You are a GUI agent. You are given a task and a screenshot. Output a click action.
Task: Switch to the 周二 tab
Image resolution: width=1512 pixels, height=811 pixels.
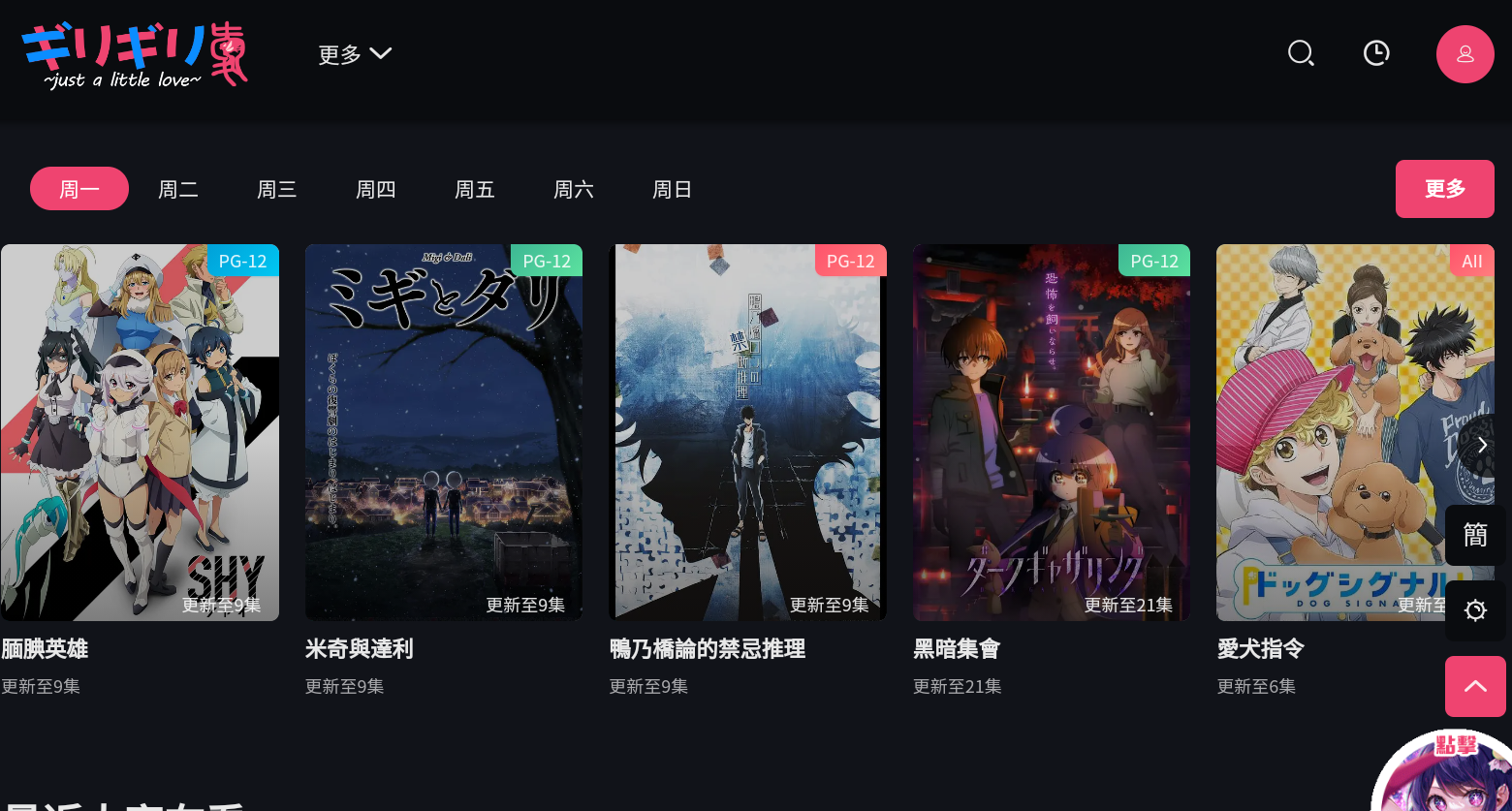click(178, 189)
